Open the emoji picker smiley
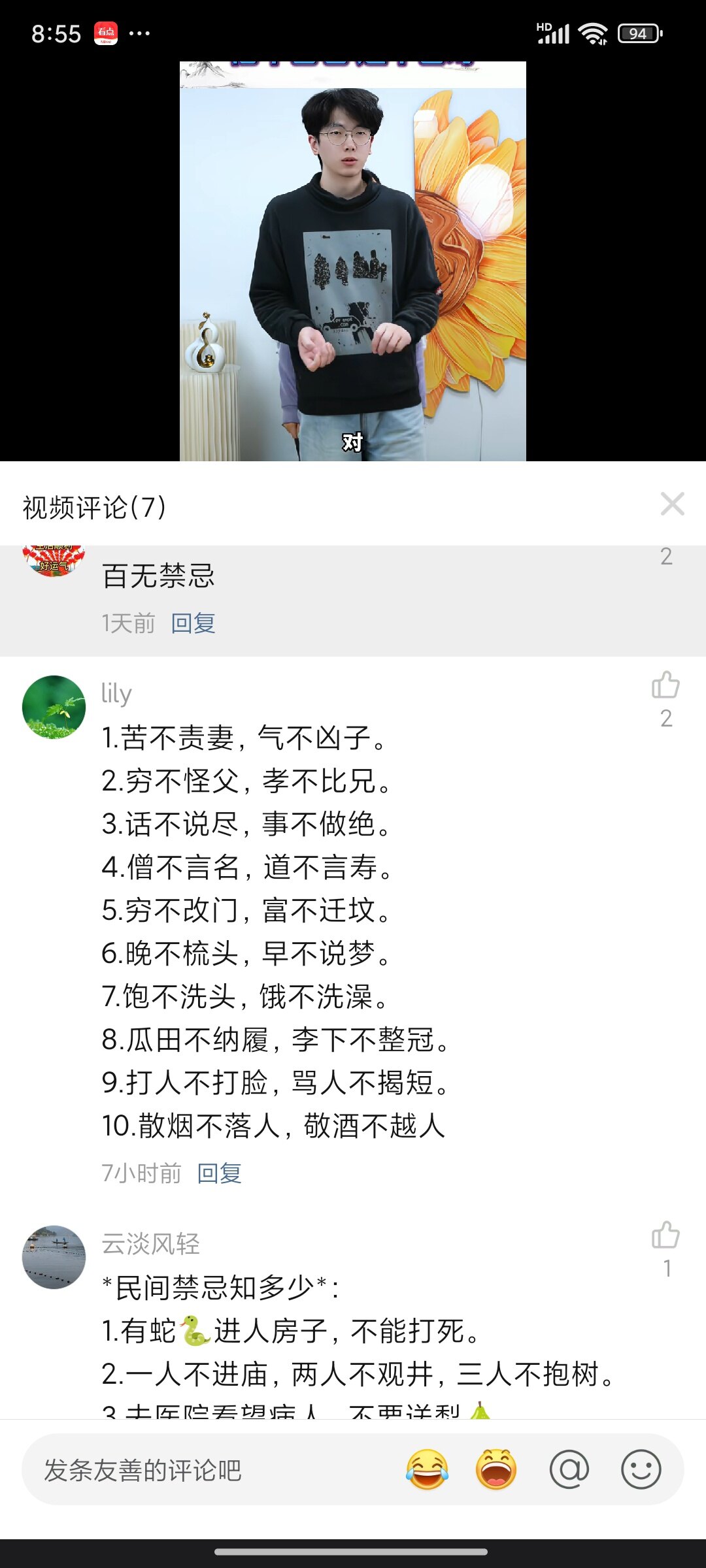The width and height of the screenshot is (706, 1568). (x=641, y=1470)
